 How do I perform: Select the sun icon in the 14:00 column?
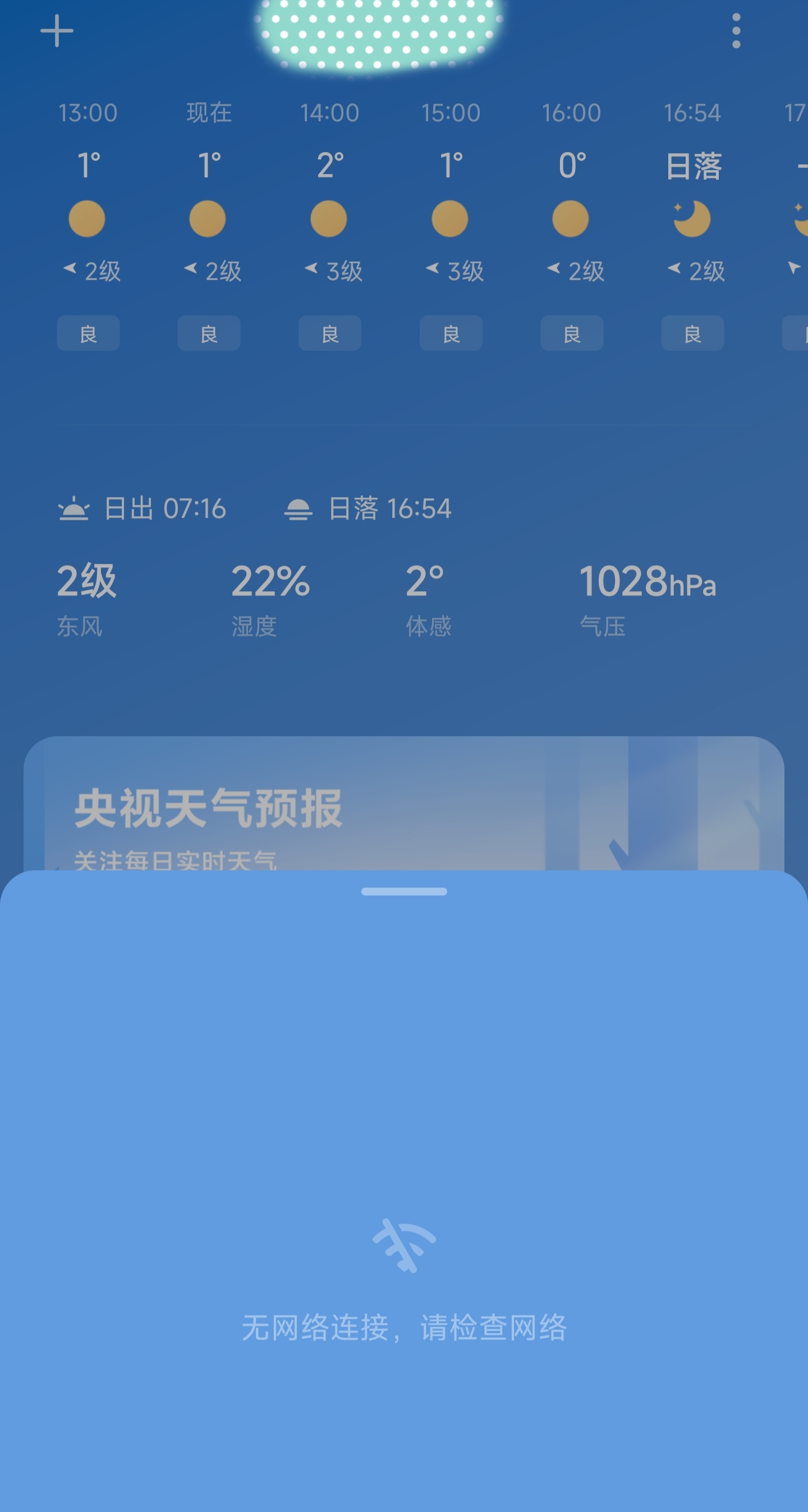329,218
